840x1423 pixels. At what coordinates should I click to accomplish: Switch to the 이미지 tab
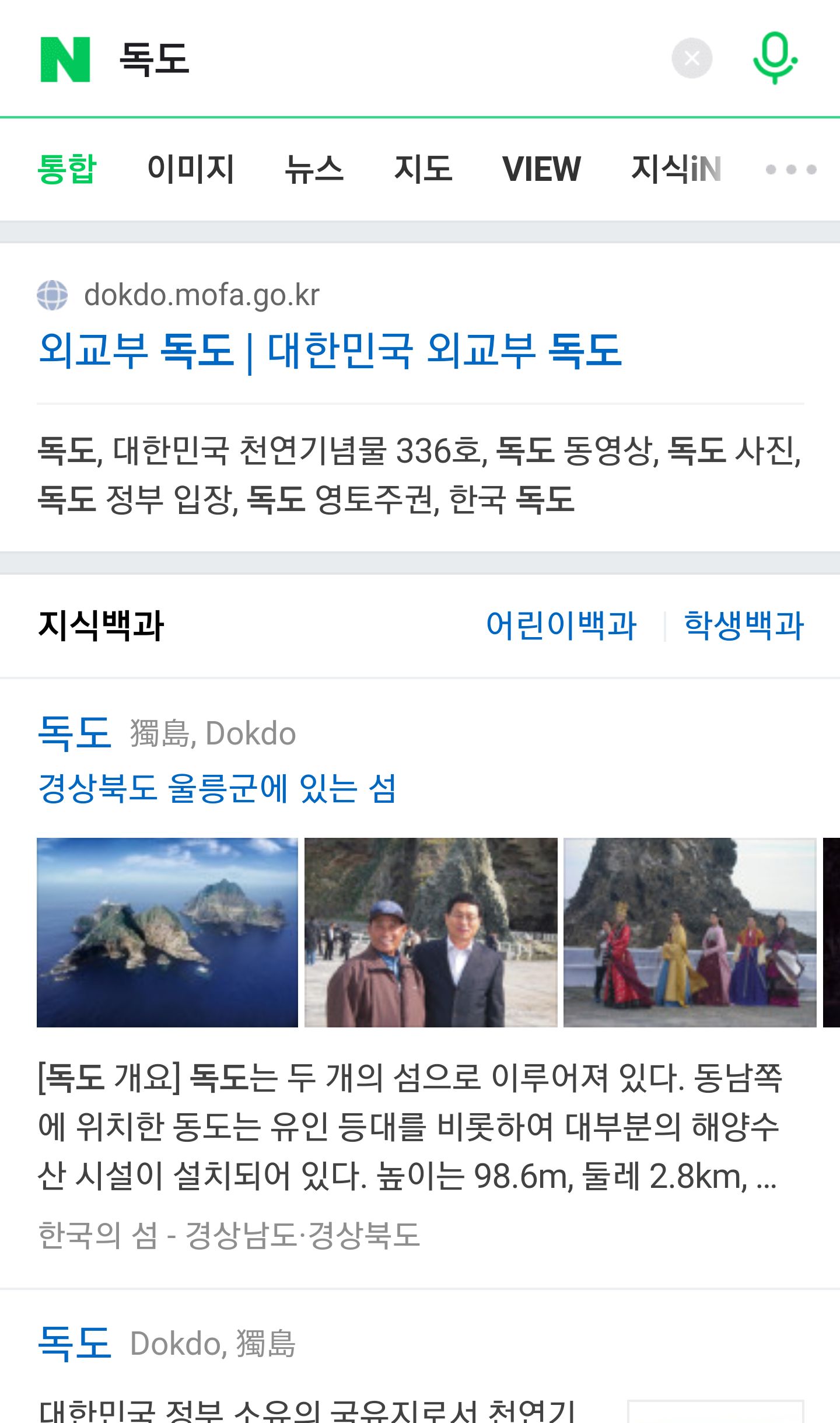click(191, 169)
